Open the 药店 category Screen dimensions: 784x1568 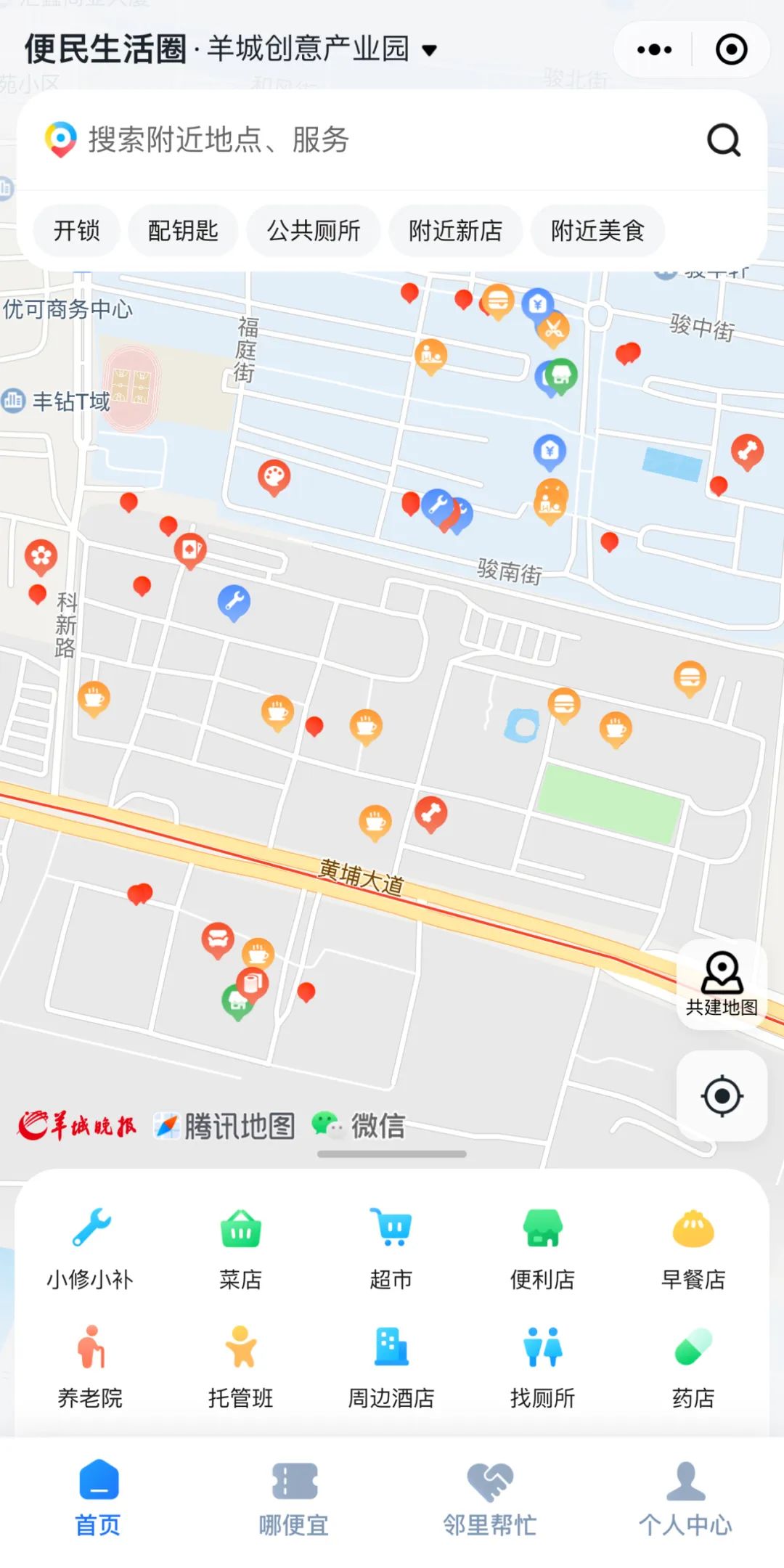pyautogui.click(x=693, y=1366)
